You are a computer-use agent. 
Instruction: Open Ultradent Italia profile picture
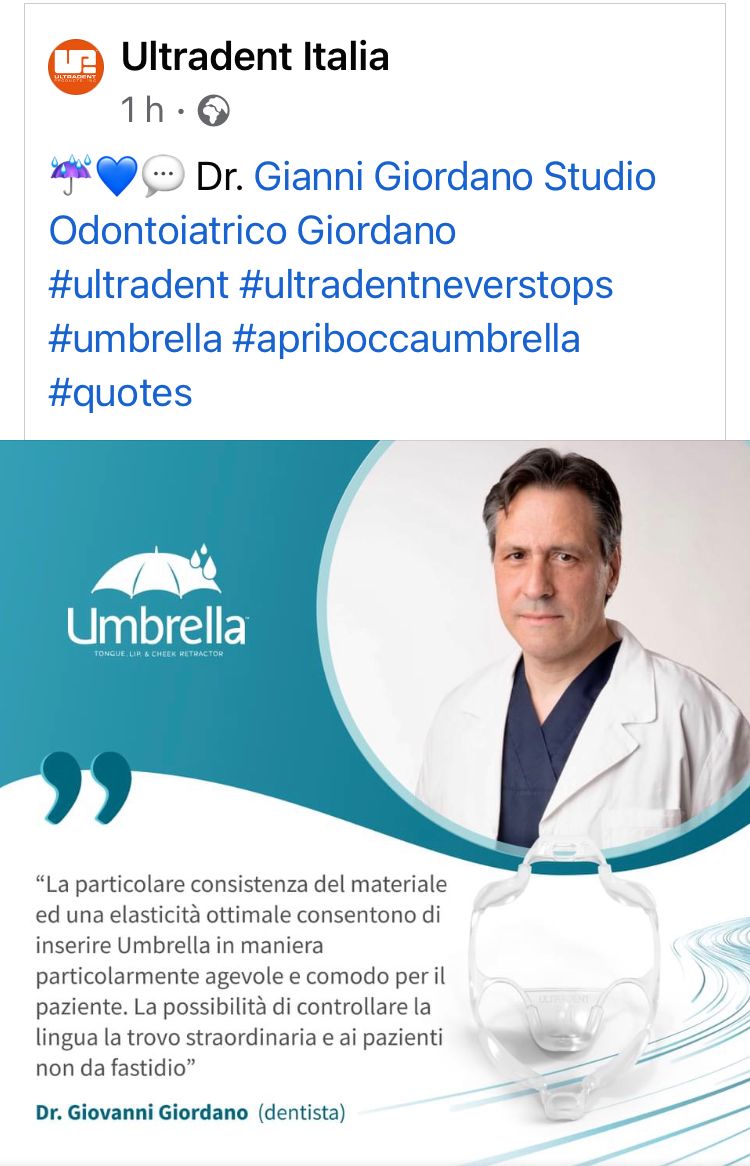76,67
